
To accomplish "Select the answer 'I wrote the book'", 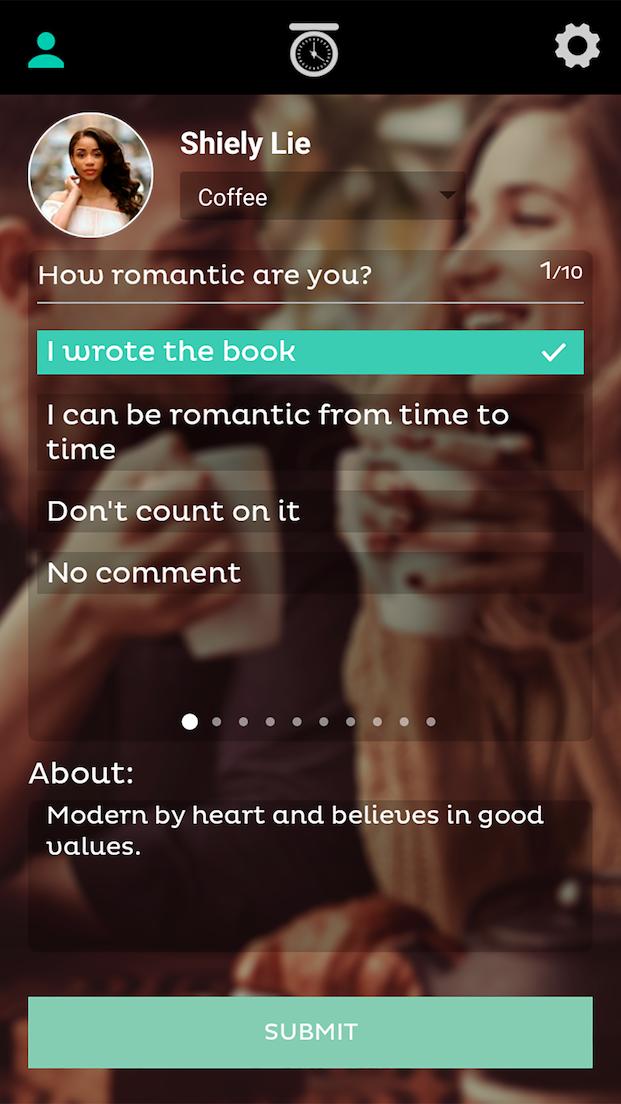I will 310,352.
